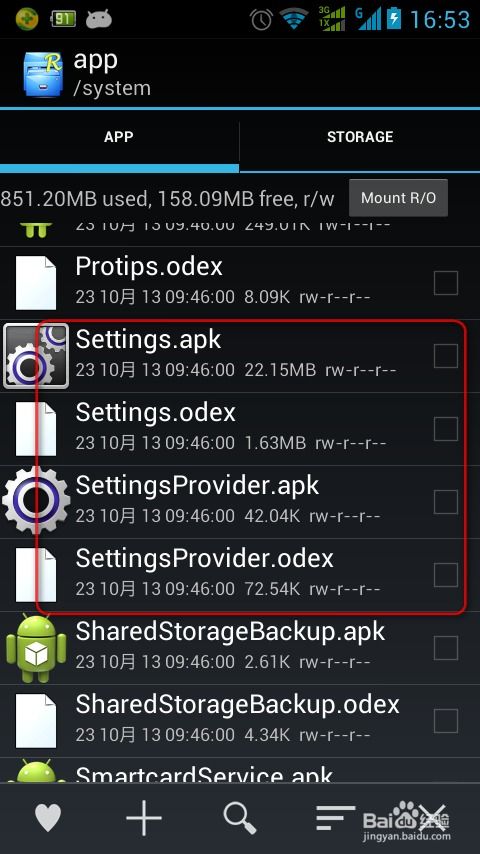Tap the plus icon to create new
480x854 pixels.
pos(144,818)
